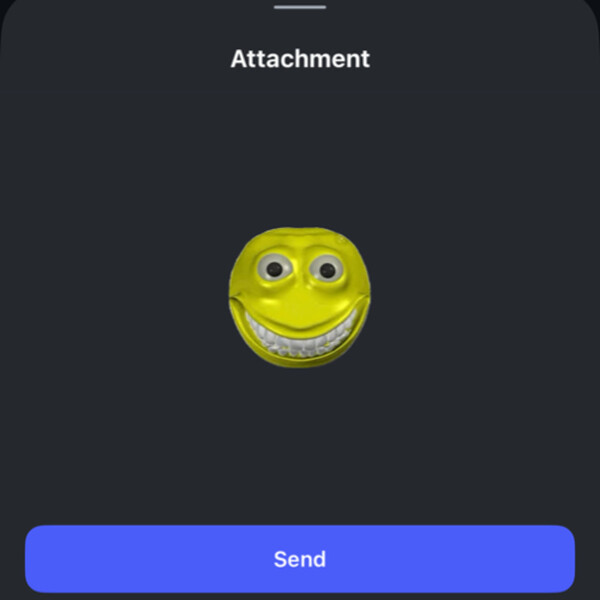Send the attachment

(300, 559)
